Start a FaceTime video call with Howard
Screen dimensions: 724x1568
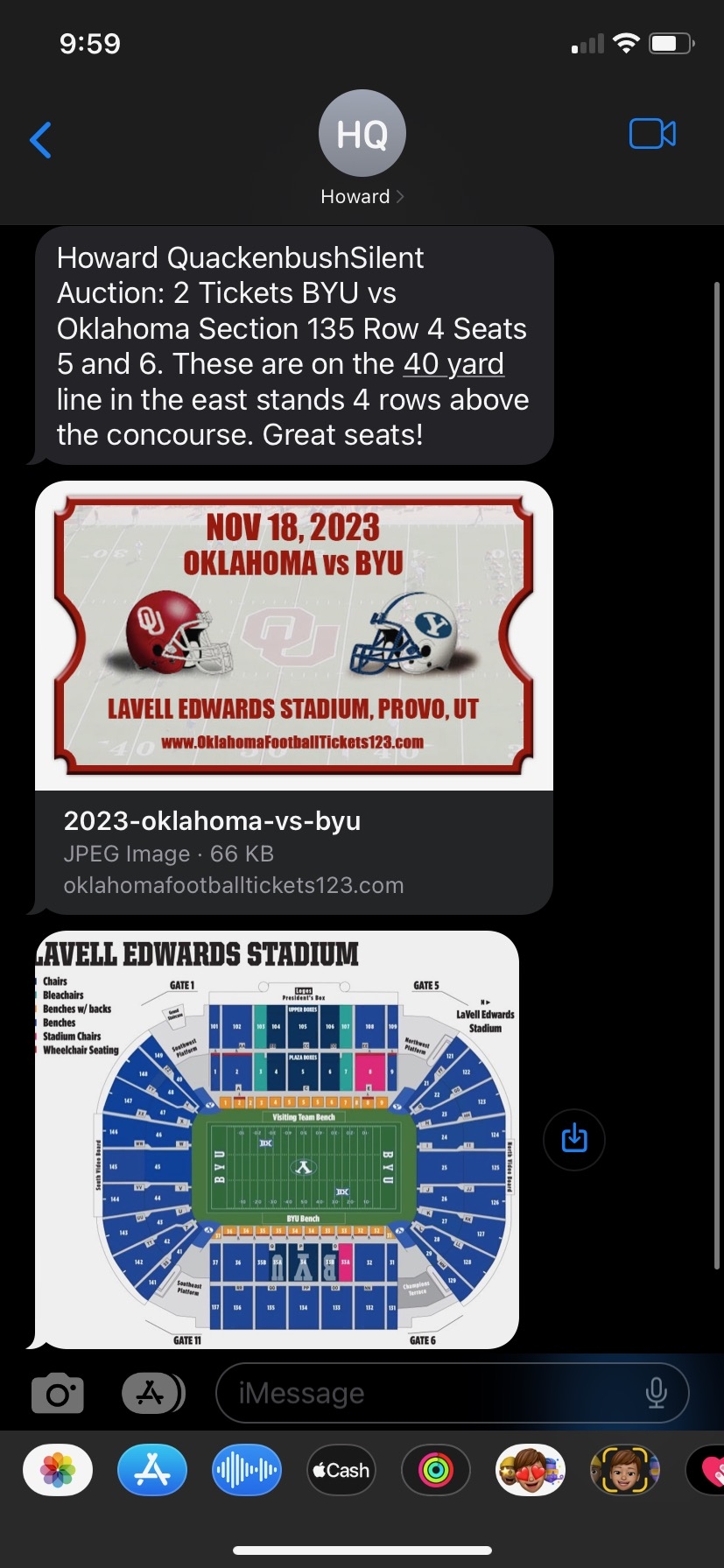(652, 134)
